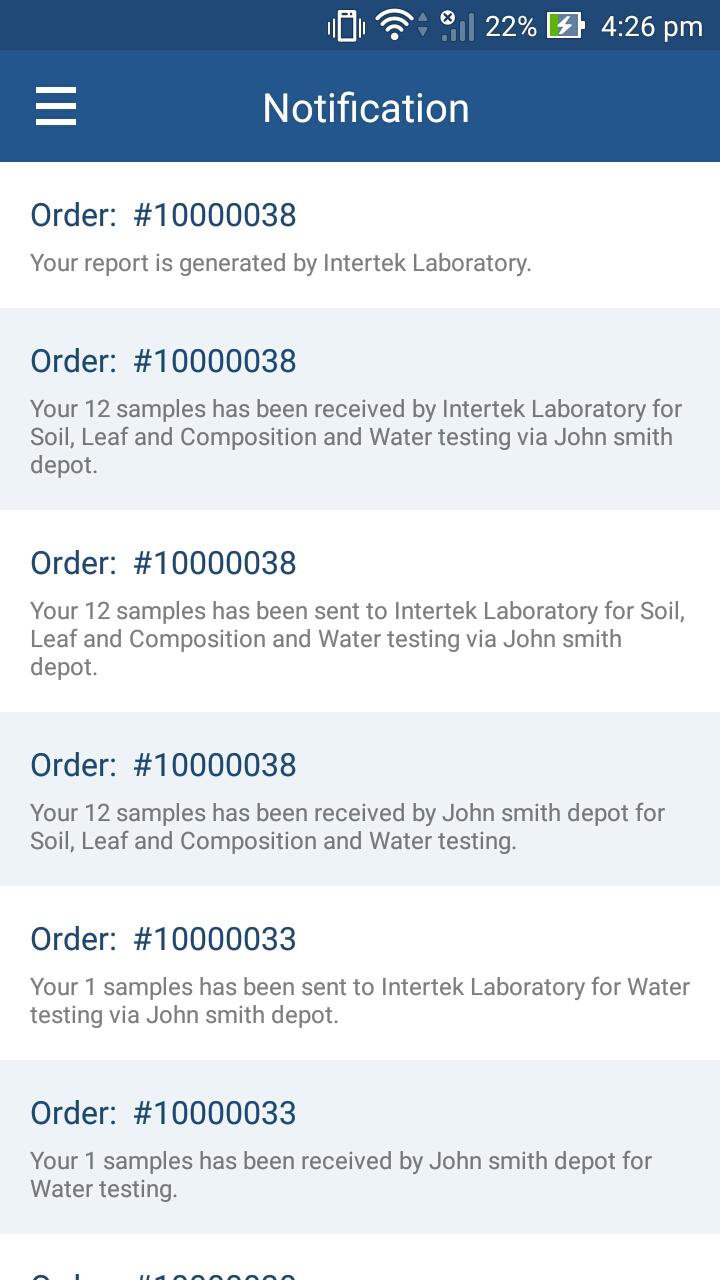Viewport: 720px width, 1280px height.
Task: Open notification about 1 sample sent to Intertek Laboratory
Action: [360, 973]
